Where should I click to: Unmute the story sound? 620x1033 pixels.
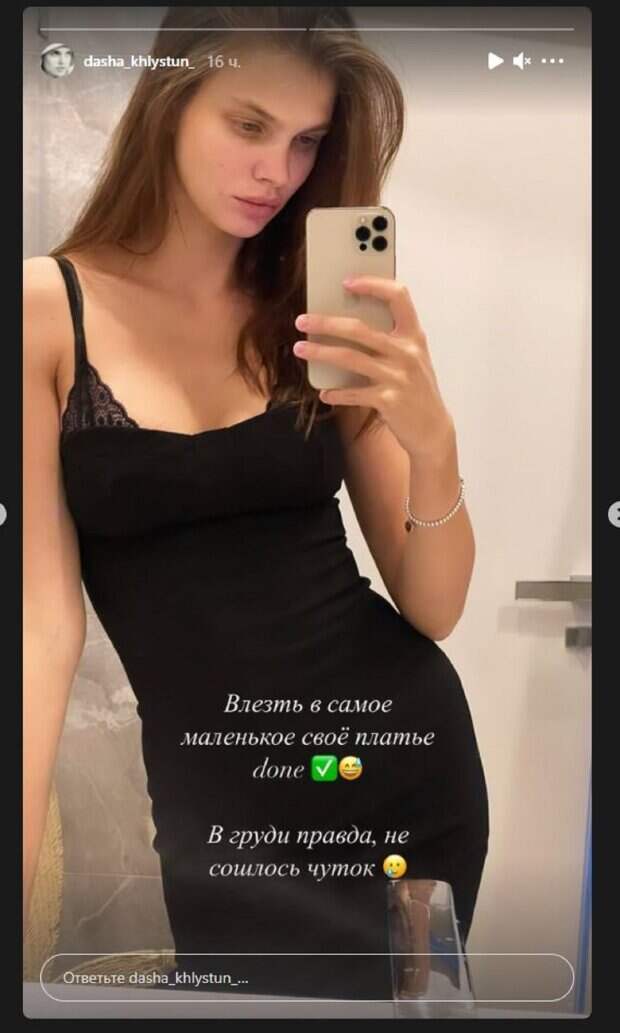pyautogui.click(x=523, y=61)
